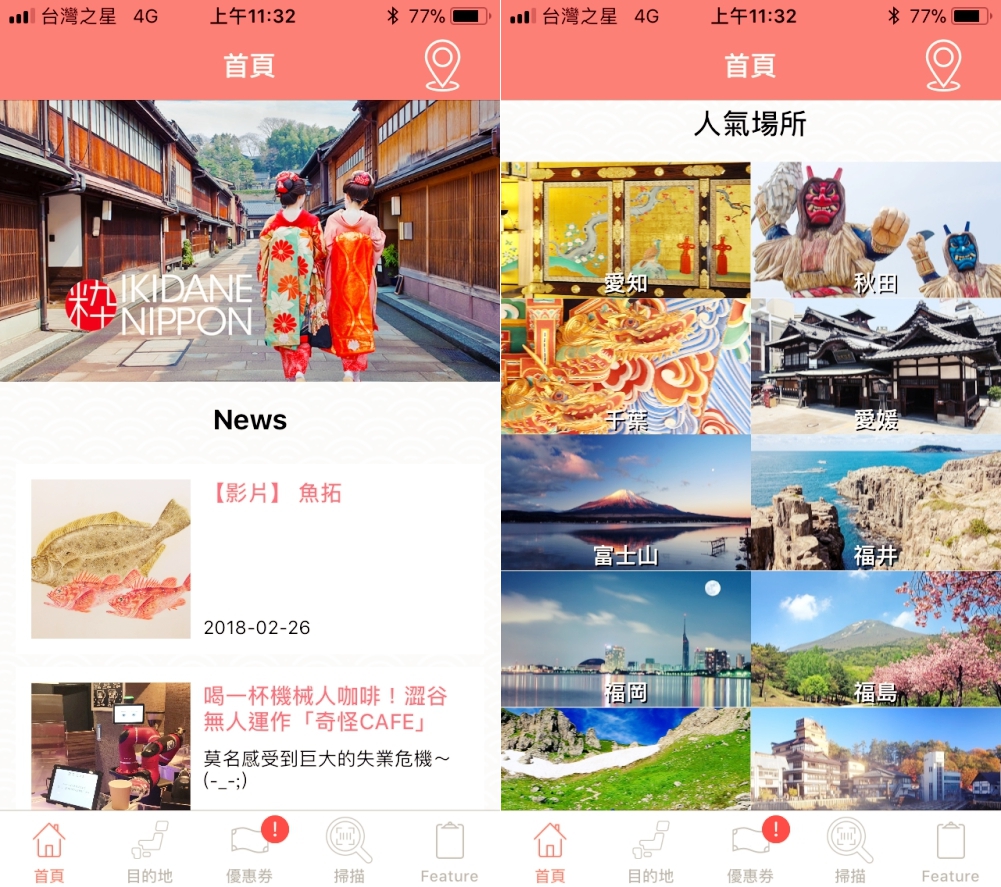This screenshot has height=887, width=1001.
Task: Select the 愛知 popular place tile
Action: click(625, 230)
